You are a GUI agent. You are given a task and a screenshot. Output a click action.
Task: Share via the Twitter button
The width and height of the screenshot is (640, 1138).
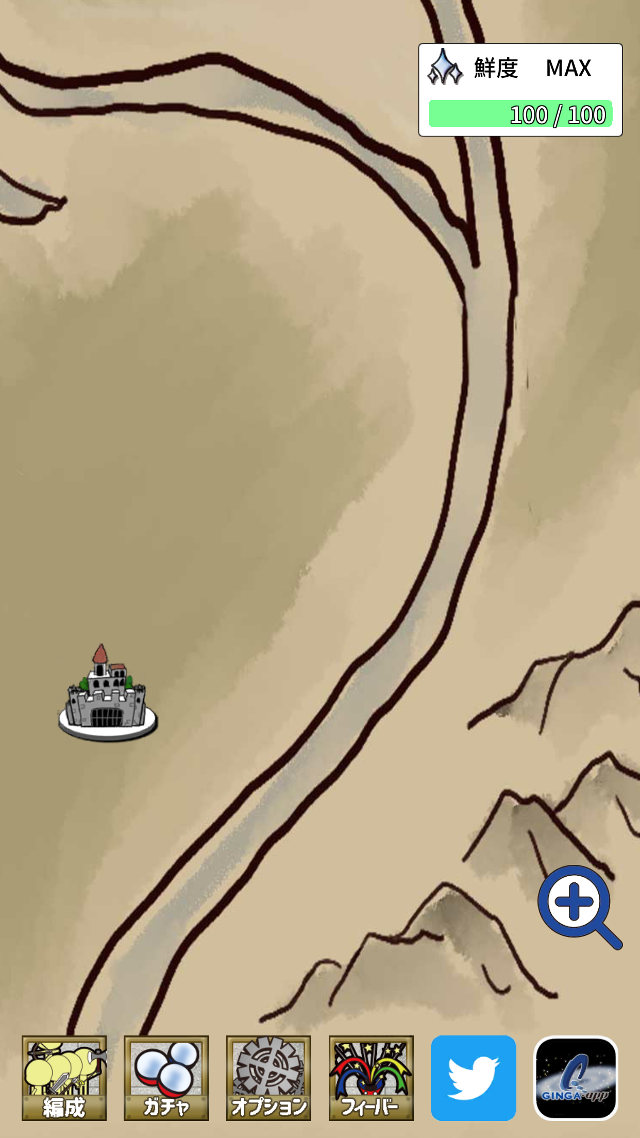click(x=473, y=1077)
